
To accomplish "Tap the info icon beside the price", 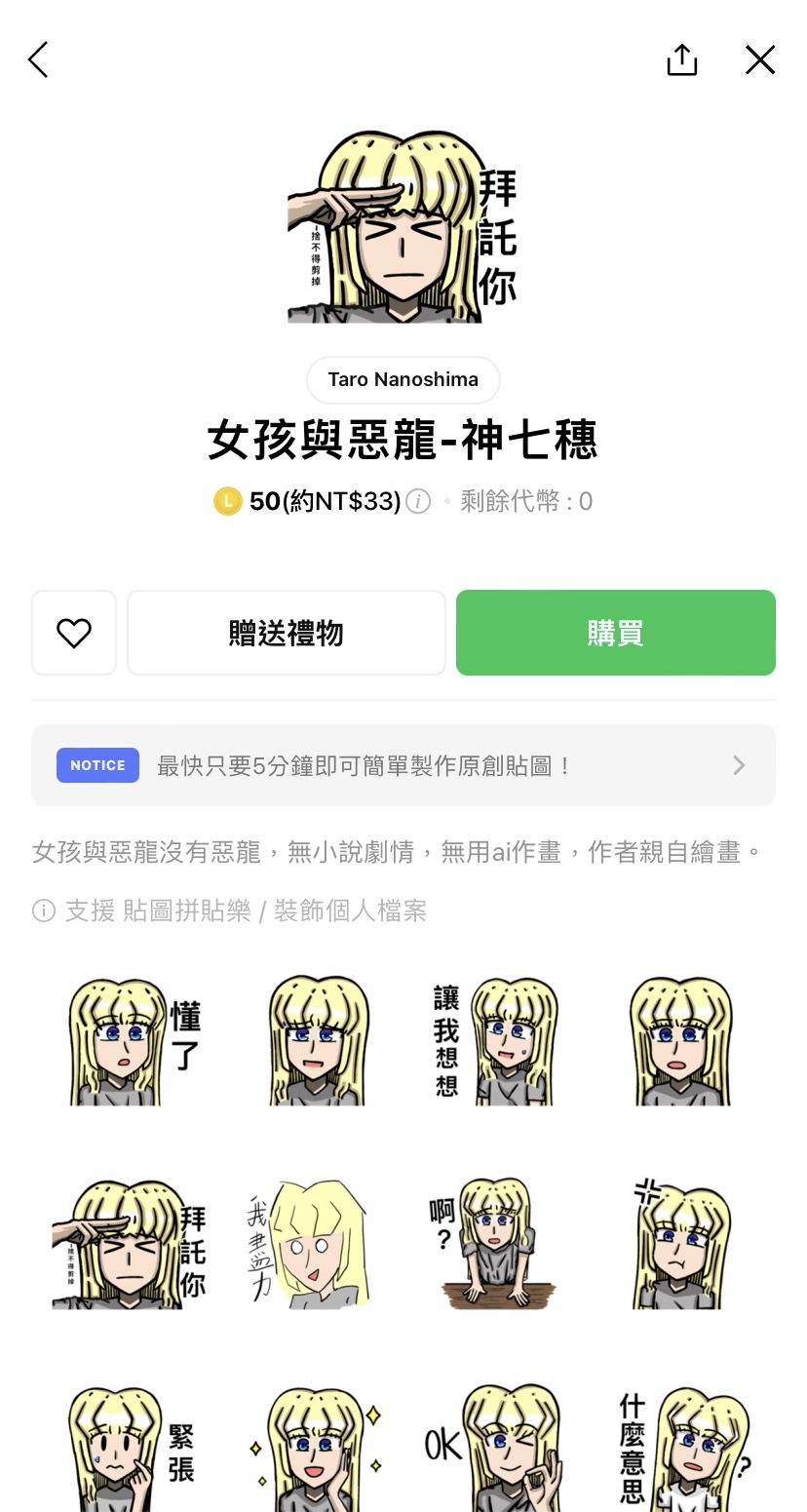I will 418,502.
